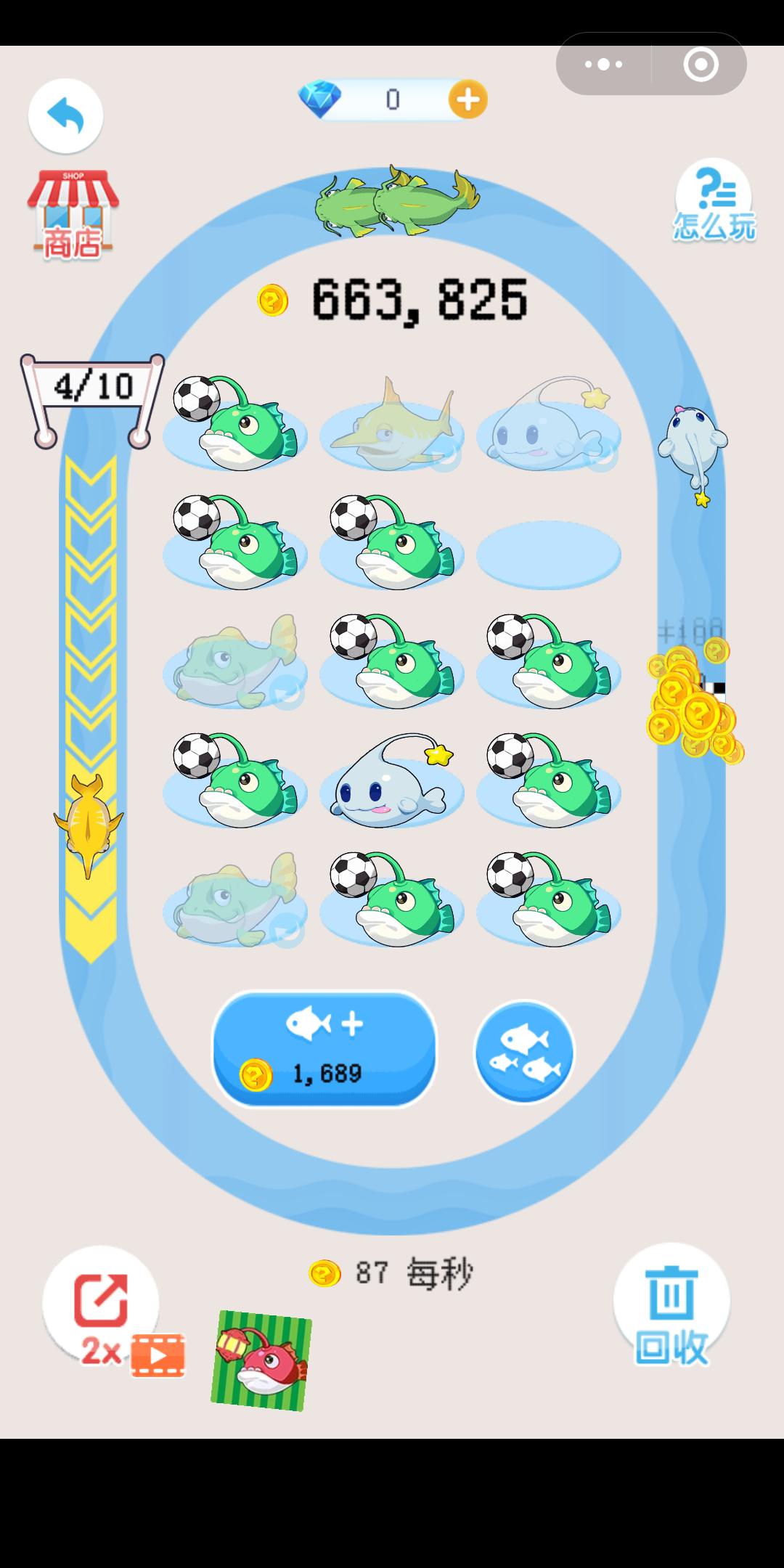Buy a new fish for 1,689 coins
This screenshot has width=784, height=1568.
[324, 1049]
